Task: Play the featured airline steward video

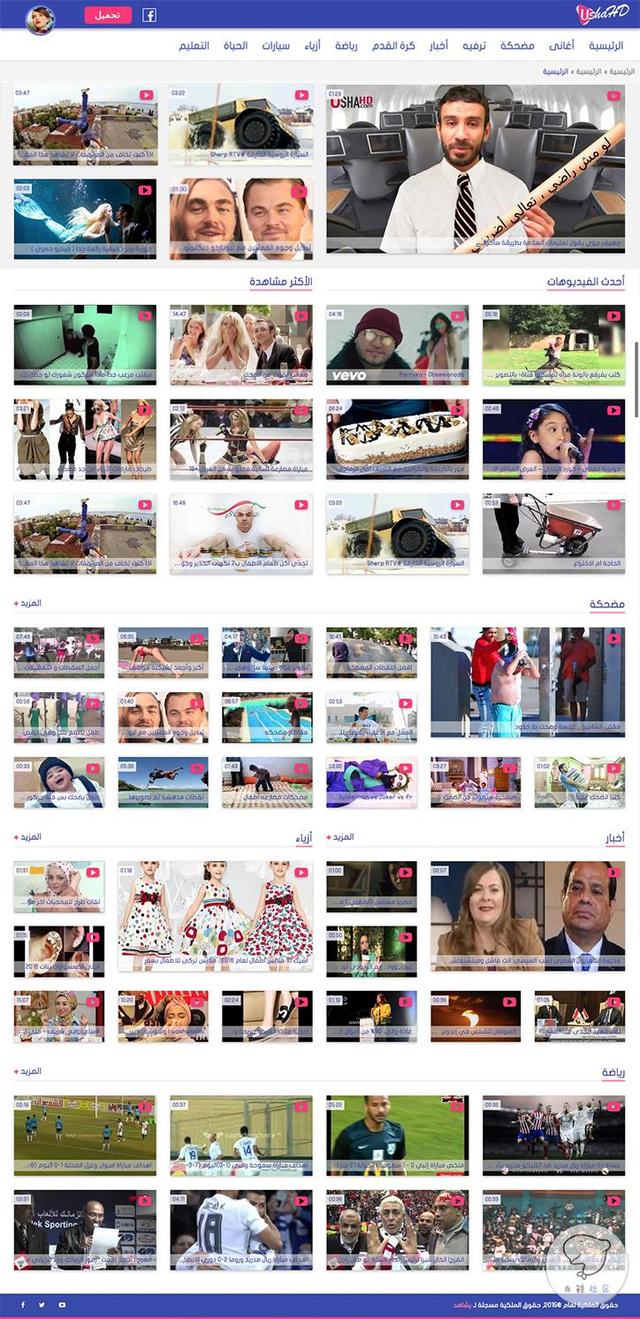Action: click(475, 168)
